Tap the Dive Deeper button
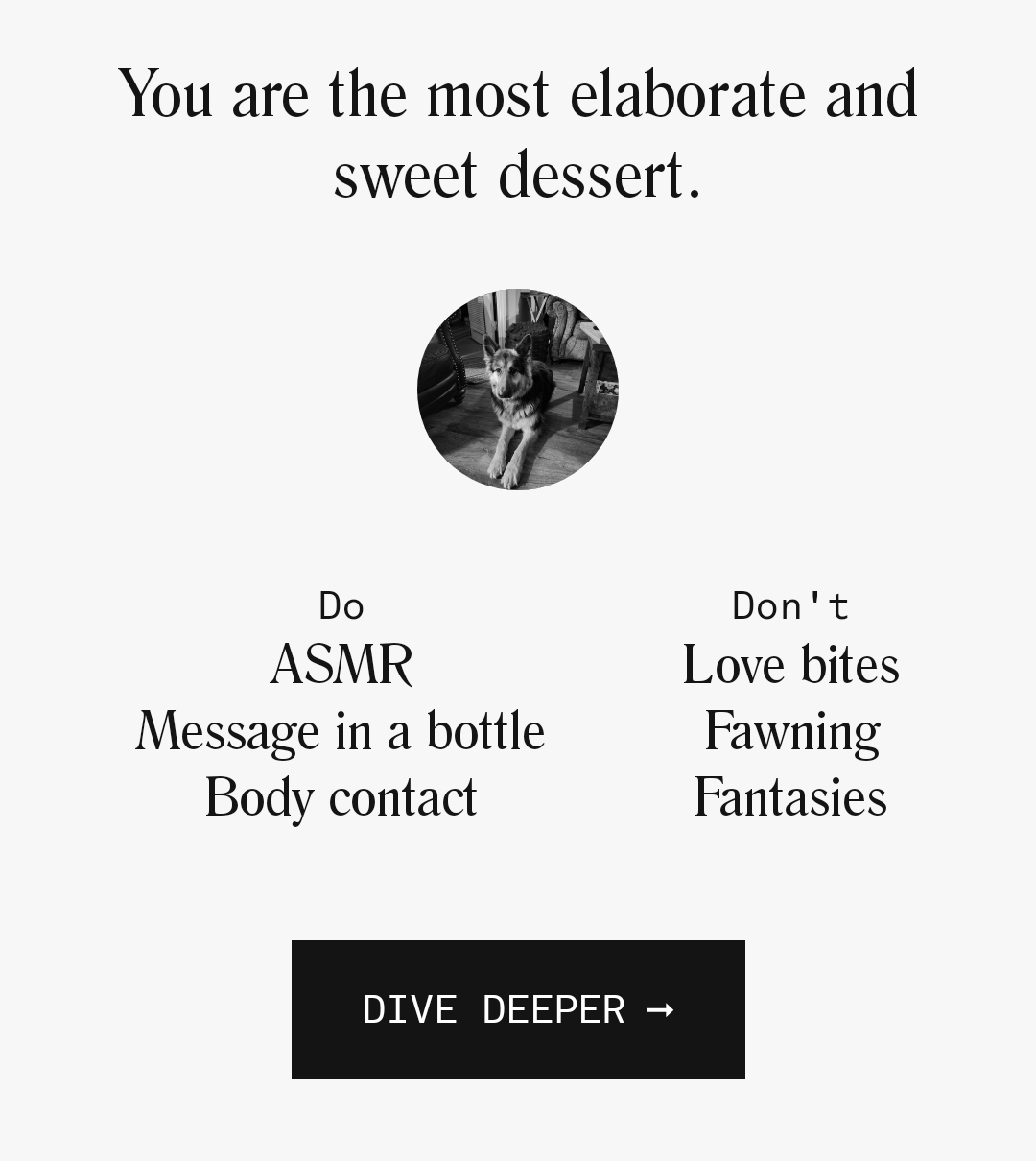The image size is (1036, 1161). click(x=518, y=1009)
